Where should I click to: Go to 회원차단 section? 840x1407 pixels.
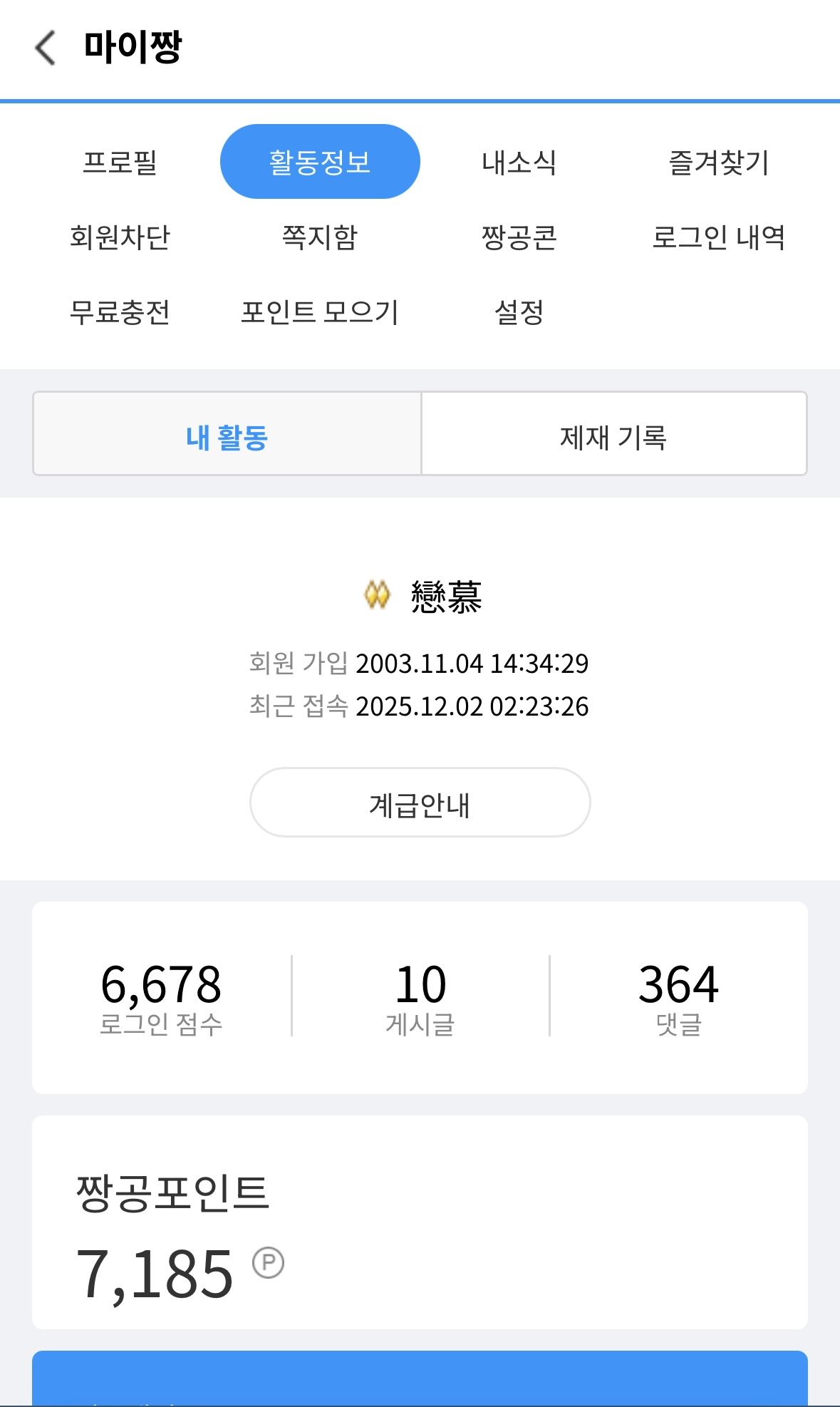click(x=120, y=237)
